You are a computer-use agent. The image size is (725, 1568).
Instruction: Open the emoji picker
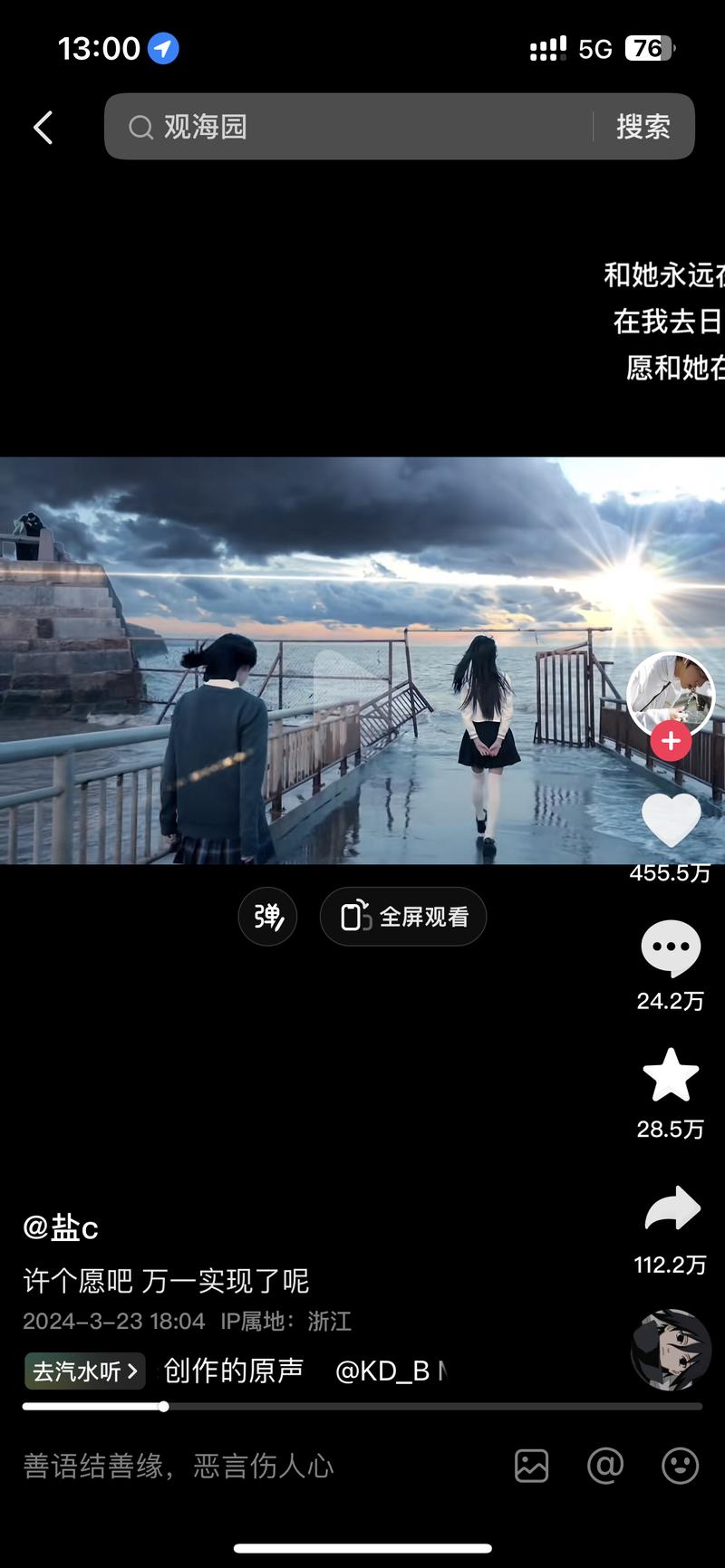680,1465
